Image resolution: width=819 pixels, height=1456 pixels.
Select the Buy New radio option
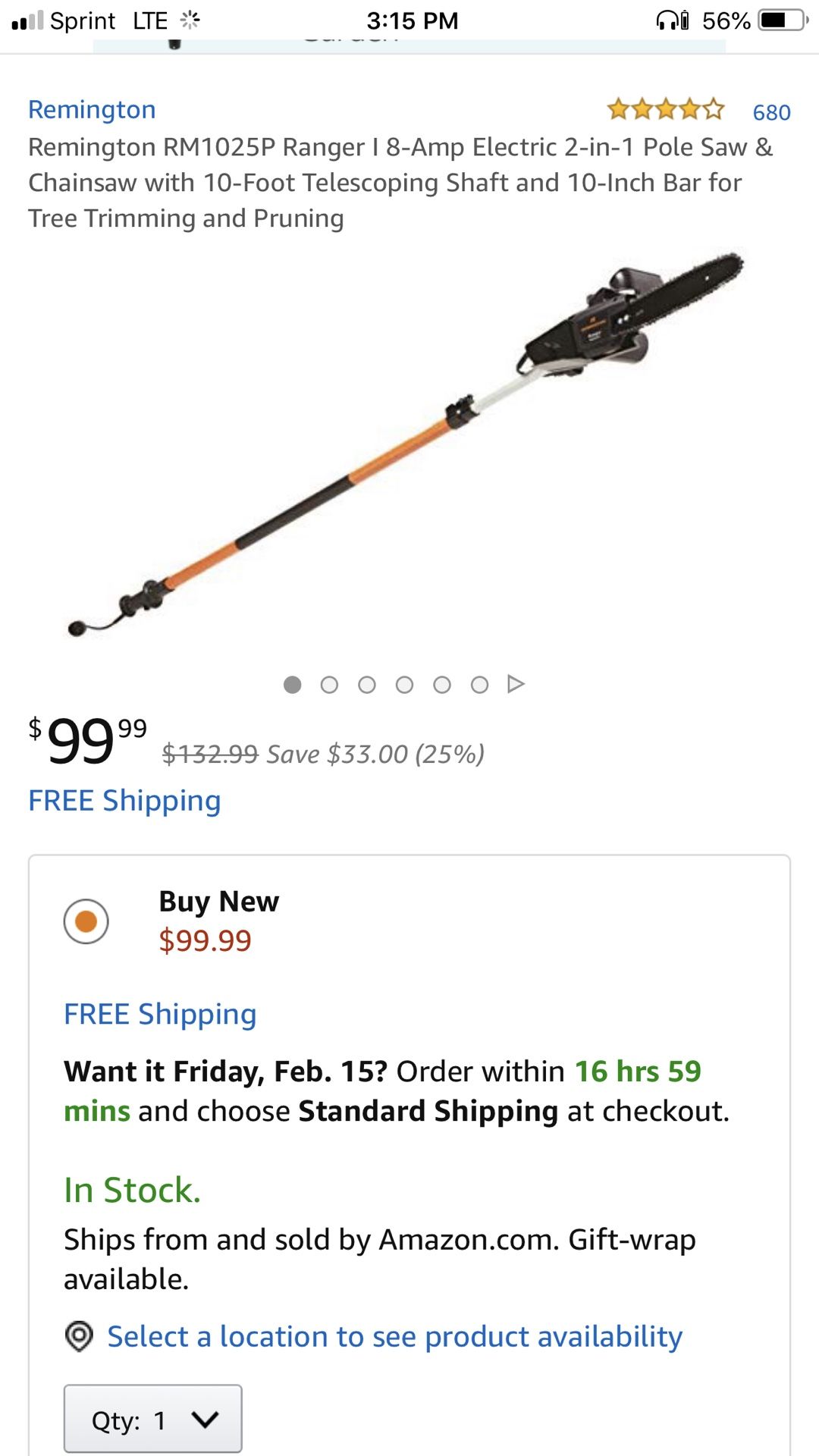(x=86, y=921)
